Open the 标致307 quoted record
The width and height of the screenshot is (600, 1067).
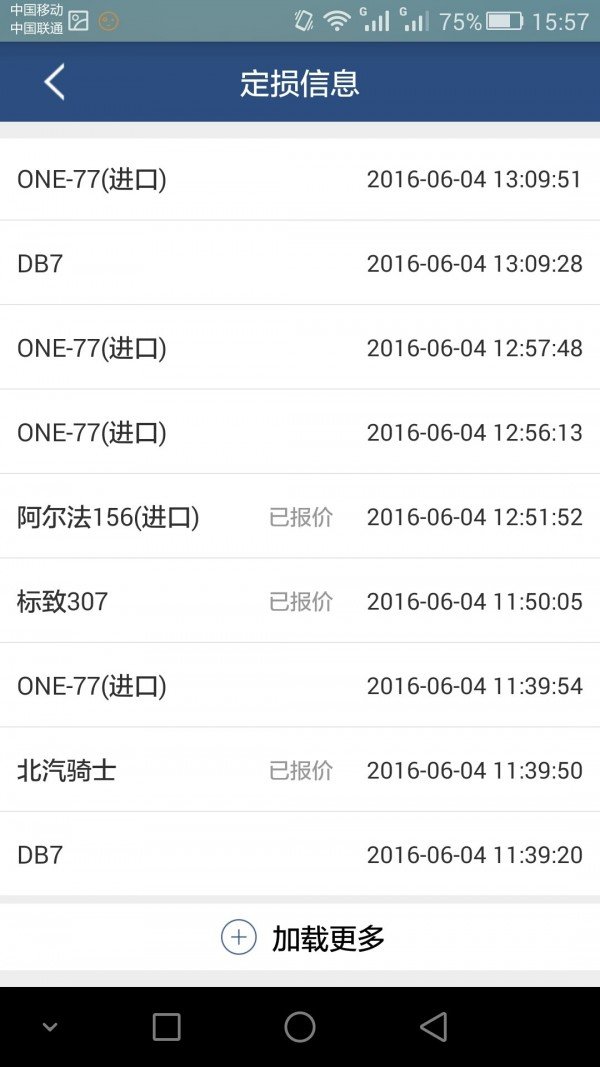click(300, 601)
